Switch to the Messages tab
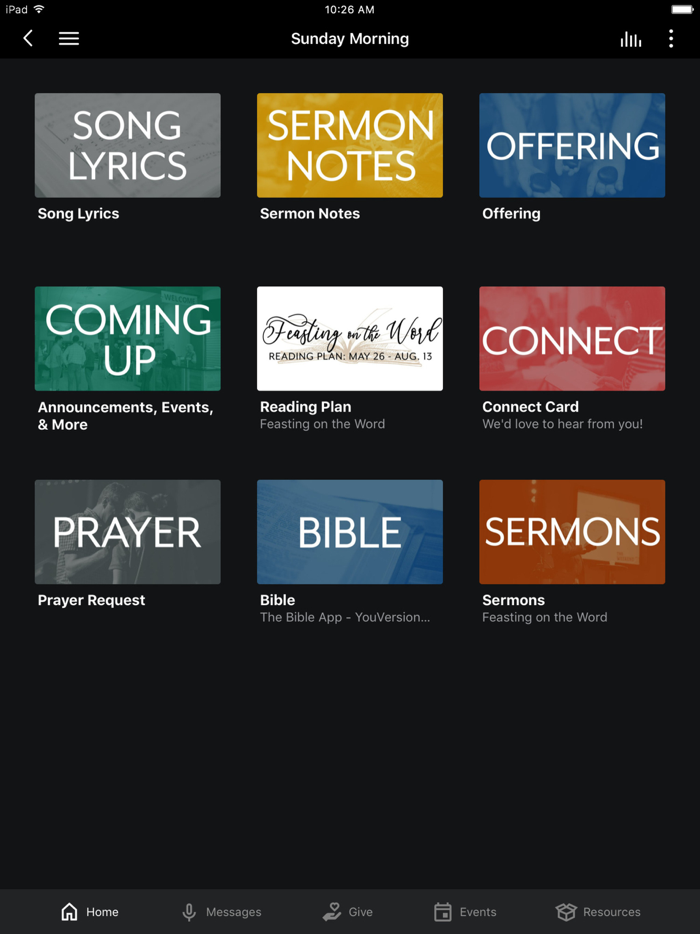 point(221,912)
